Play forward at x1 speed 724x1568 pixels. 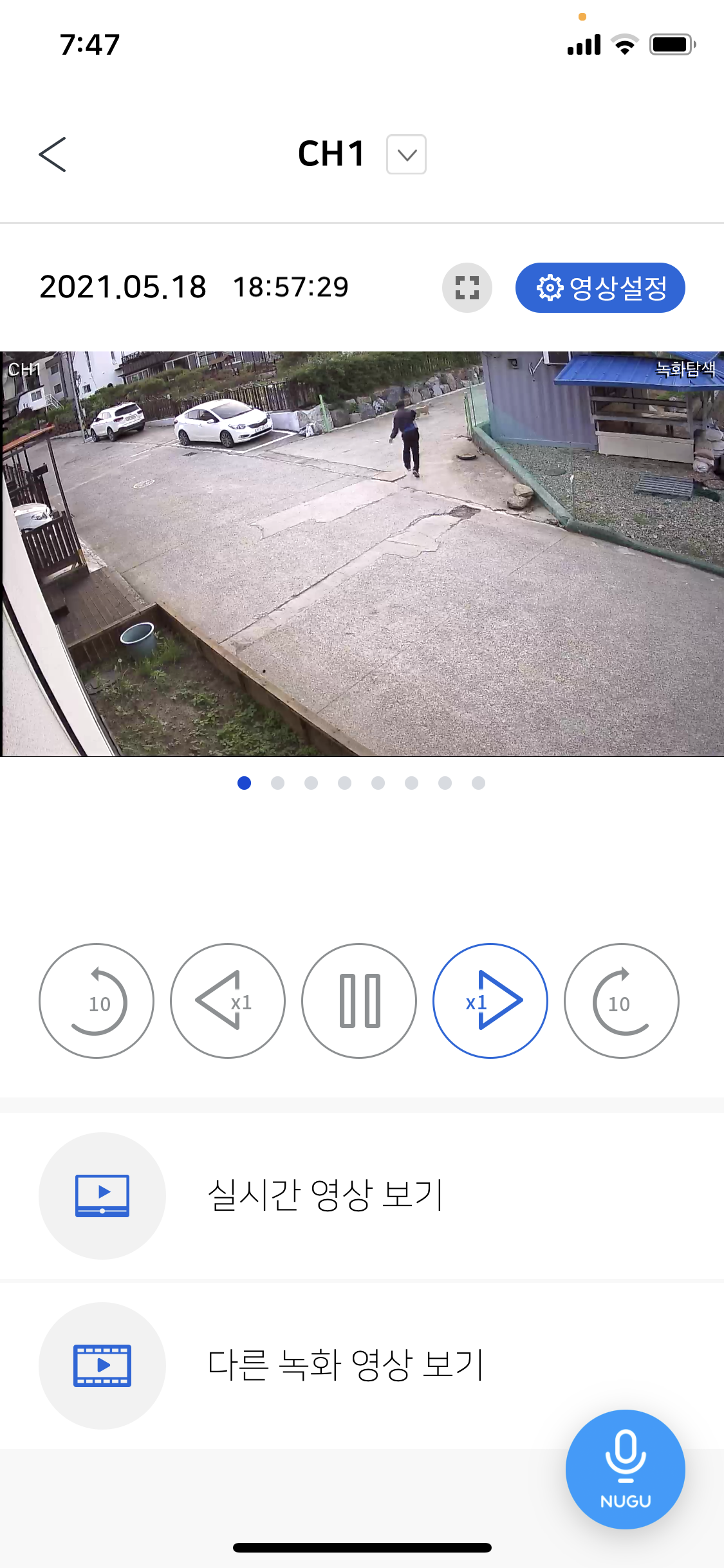click(x=490, y=1001)
